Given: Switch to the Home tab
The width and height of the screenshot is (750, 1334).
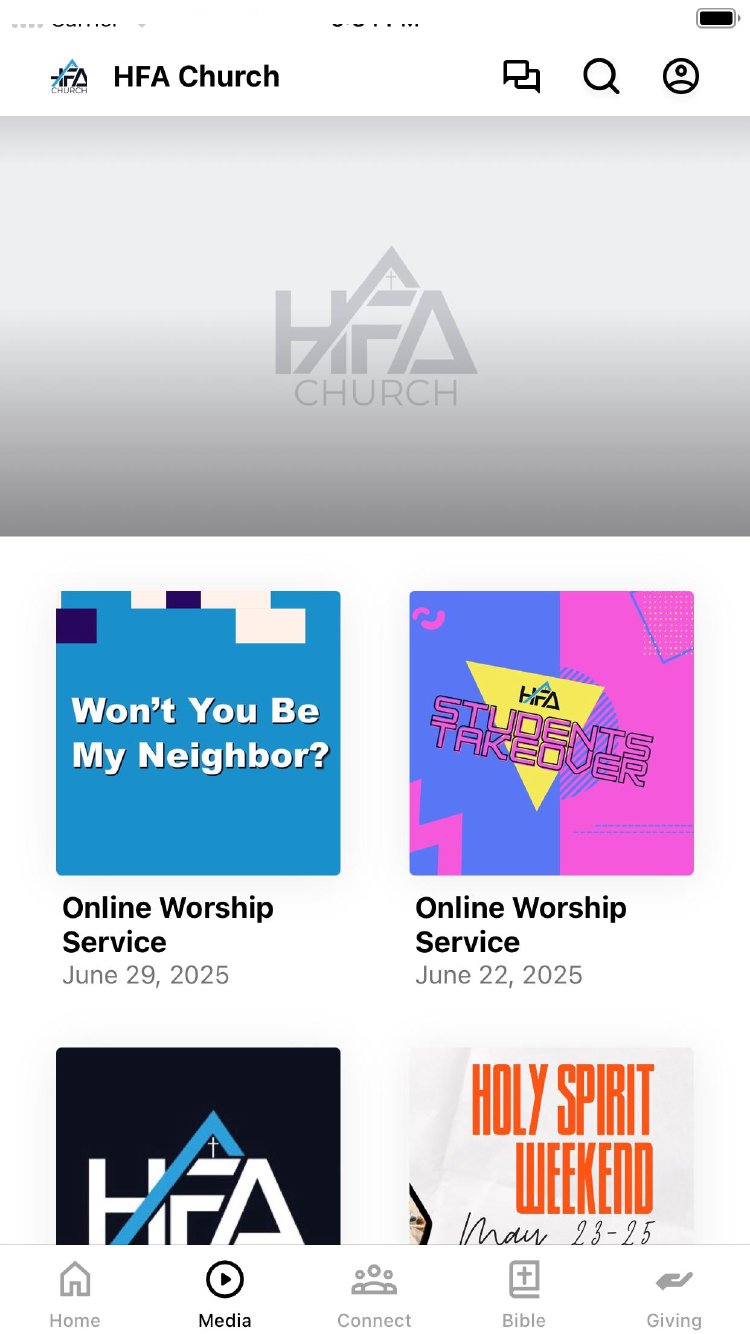Looking at the screenshot, I should pos(75,1294).
